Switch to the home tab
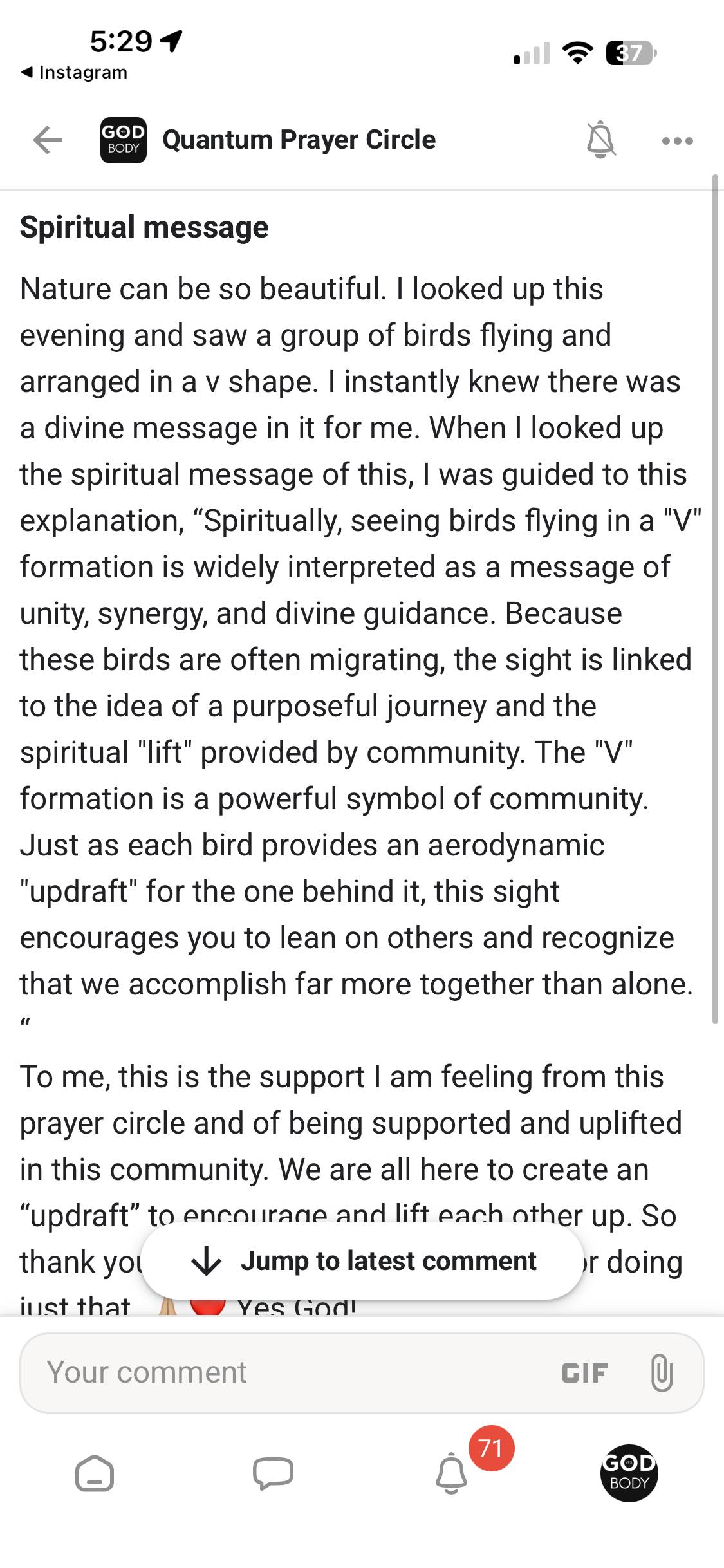 point(95,1473)
